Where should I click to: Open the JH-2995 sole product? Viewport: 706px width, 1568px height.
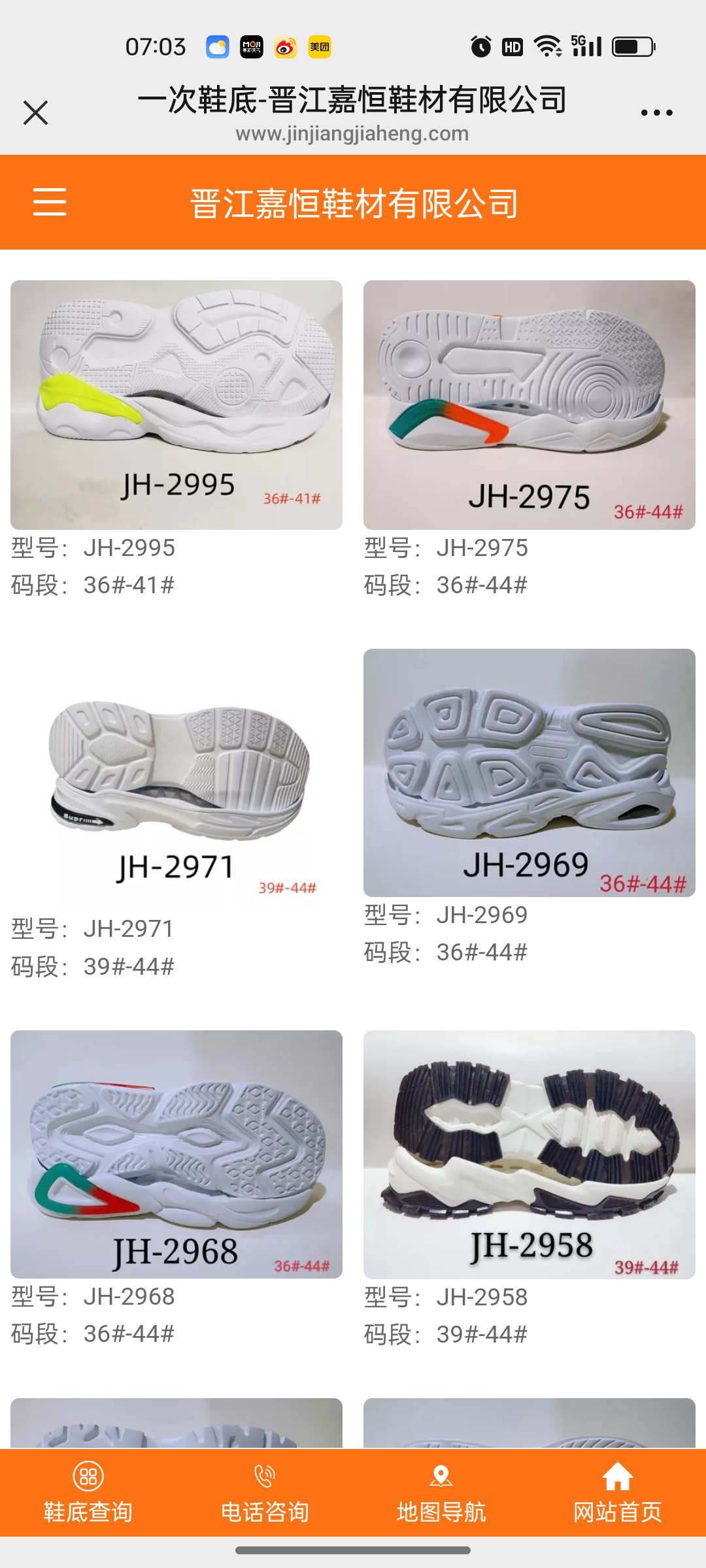click(x=176, y=405)
